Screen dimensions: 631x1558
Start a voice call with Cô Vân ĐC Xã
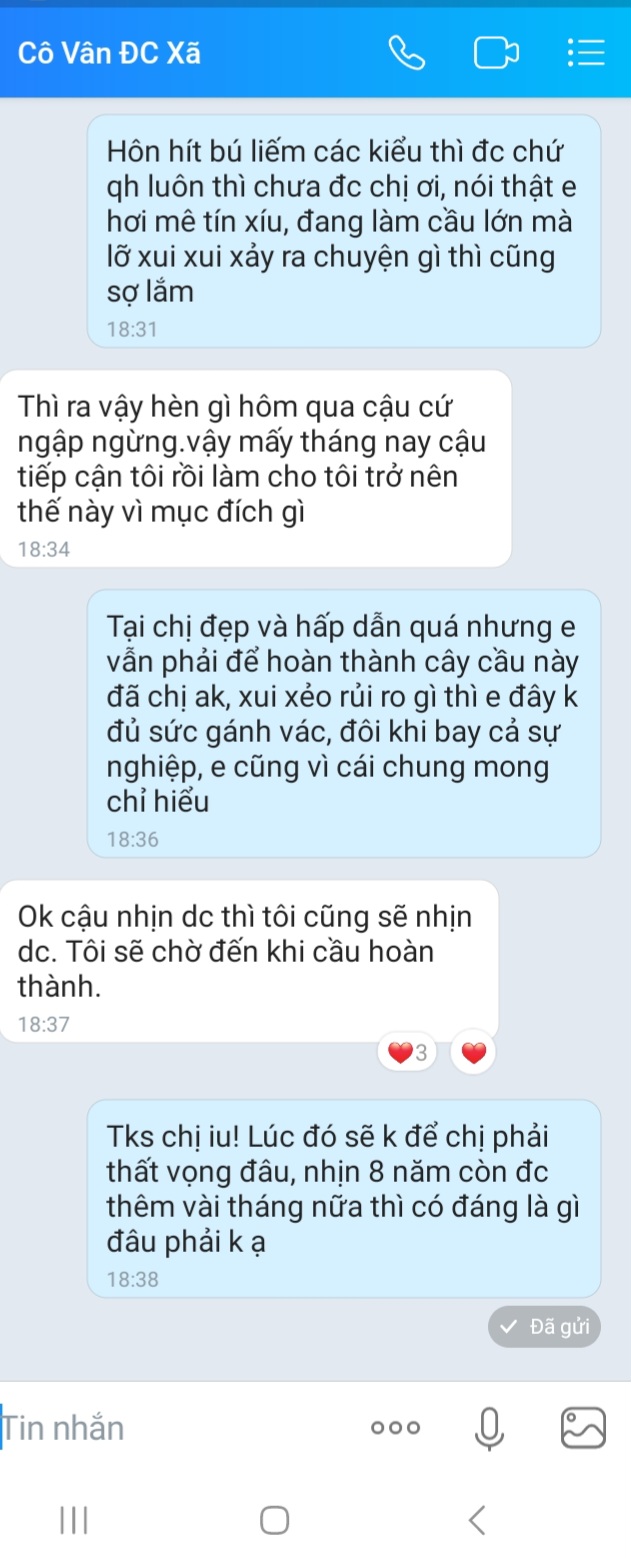(x=406, y=53)
